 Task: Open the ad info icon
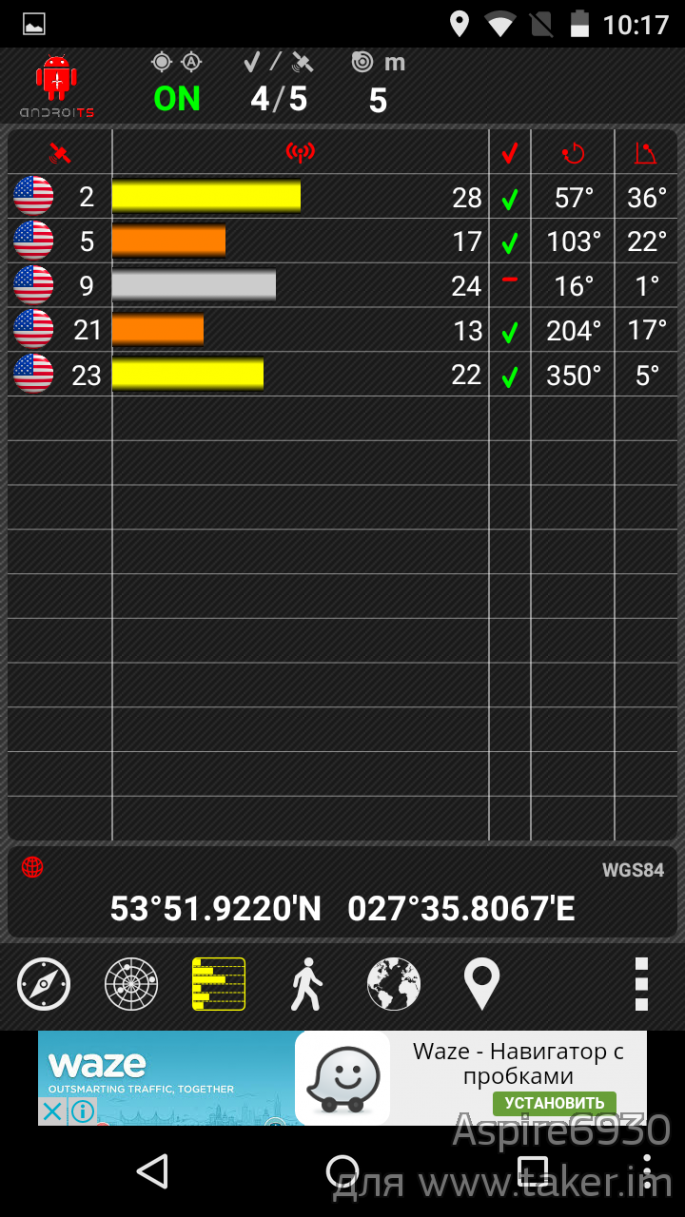tap(82, 1111)
